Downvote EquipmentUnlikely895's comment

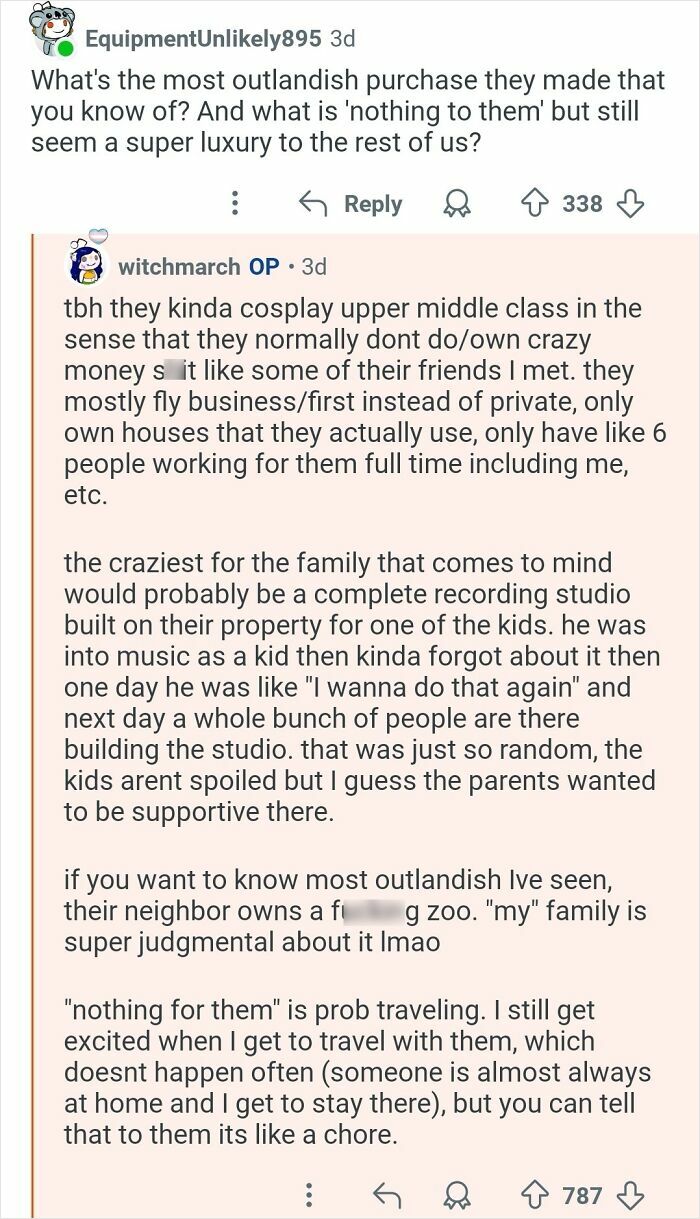pyautogui.click(x=629, y=204)
